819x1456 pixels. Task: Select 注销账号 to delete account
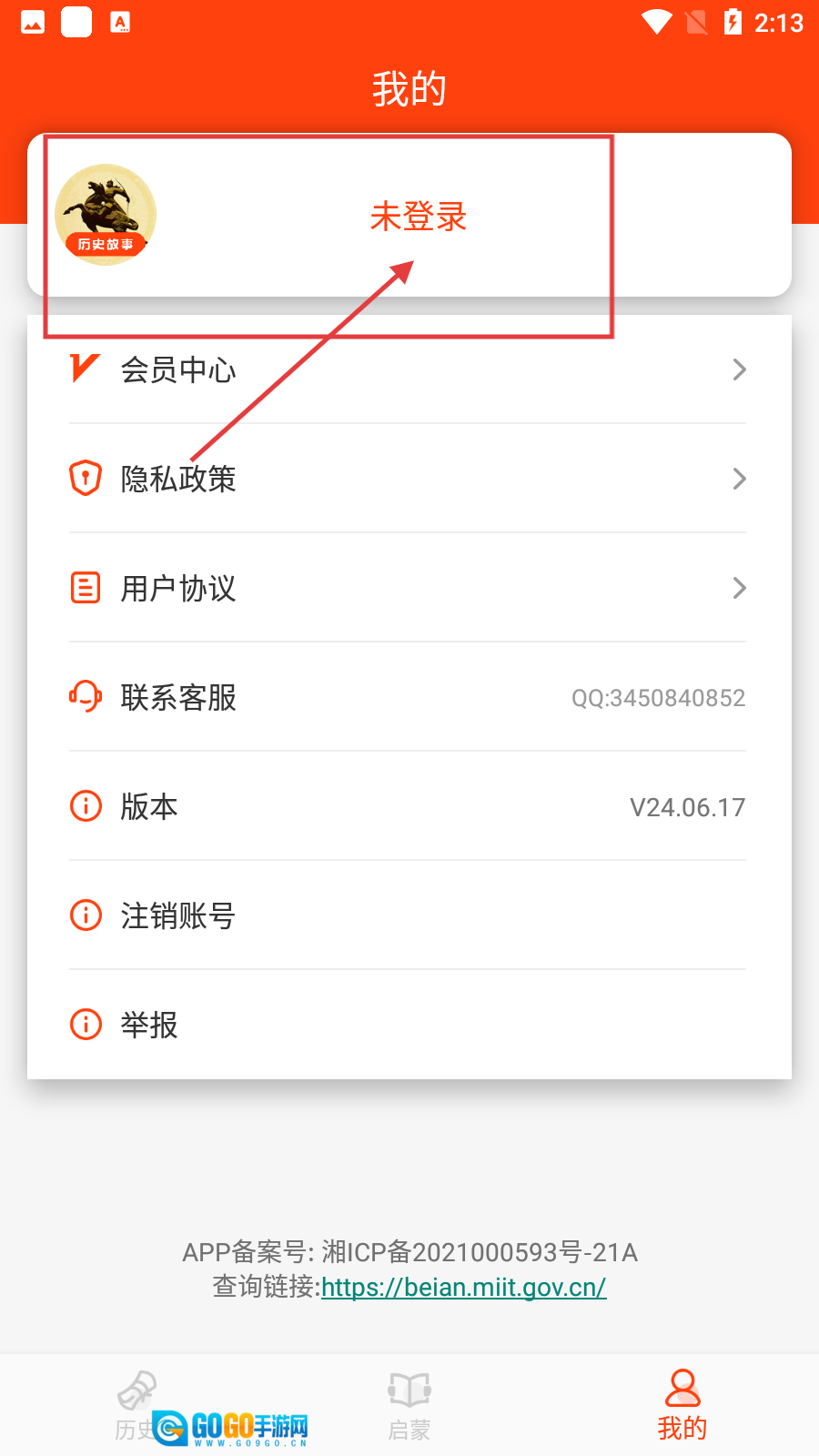pos(408,915)
